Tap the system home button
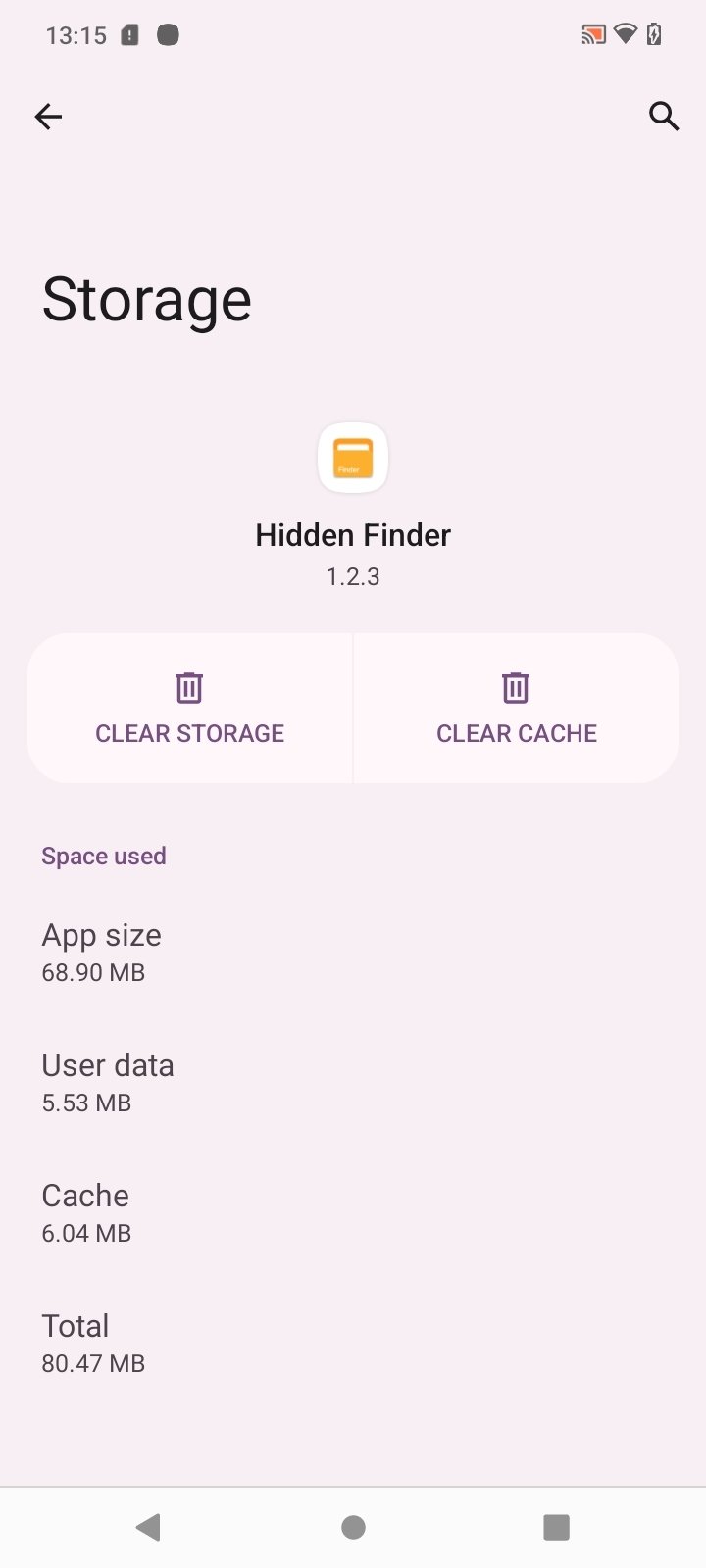 click(353, 1527)
